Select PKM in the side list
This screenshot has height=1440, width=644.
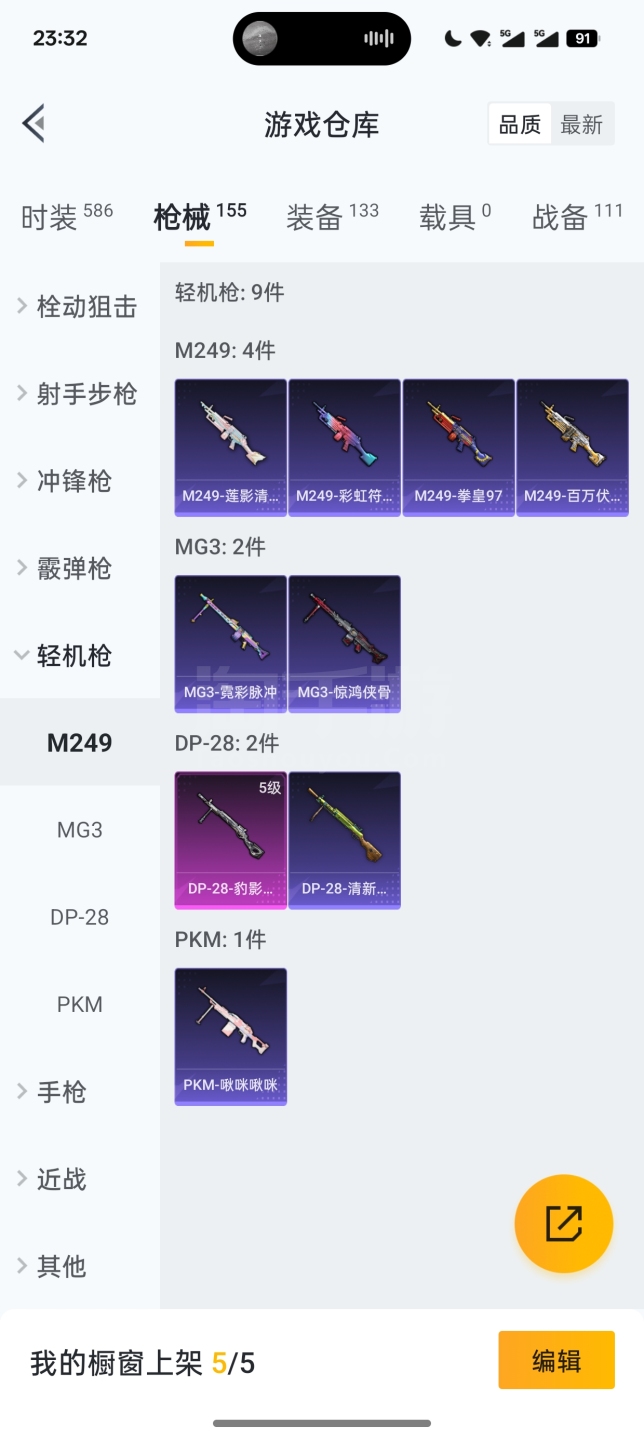[80, 1004]
